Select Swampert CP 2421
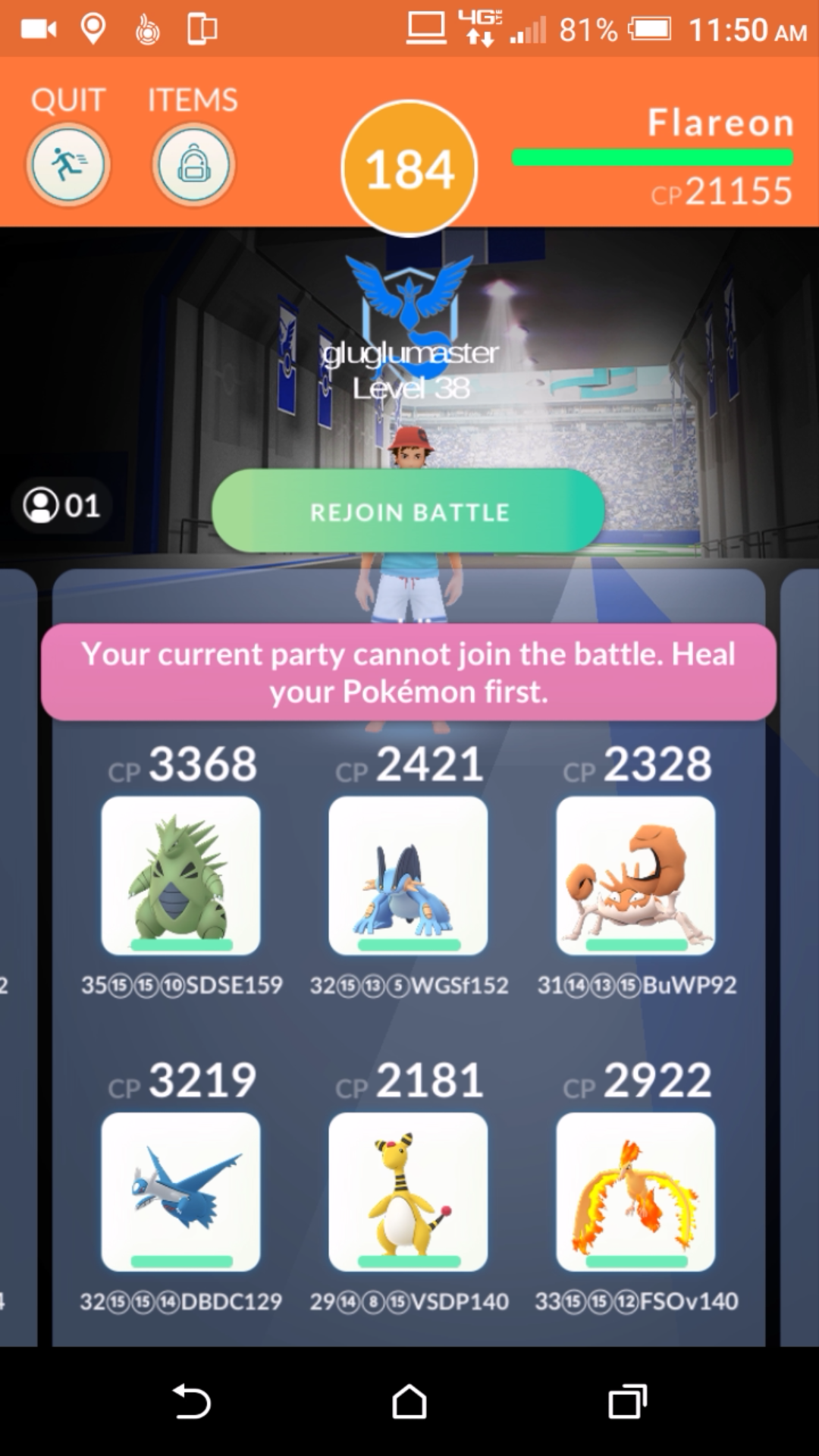The image size is (819, 1456). tap(408, 875)
